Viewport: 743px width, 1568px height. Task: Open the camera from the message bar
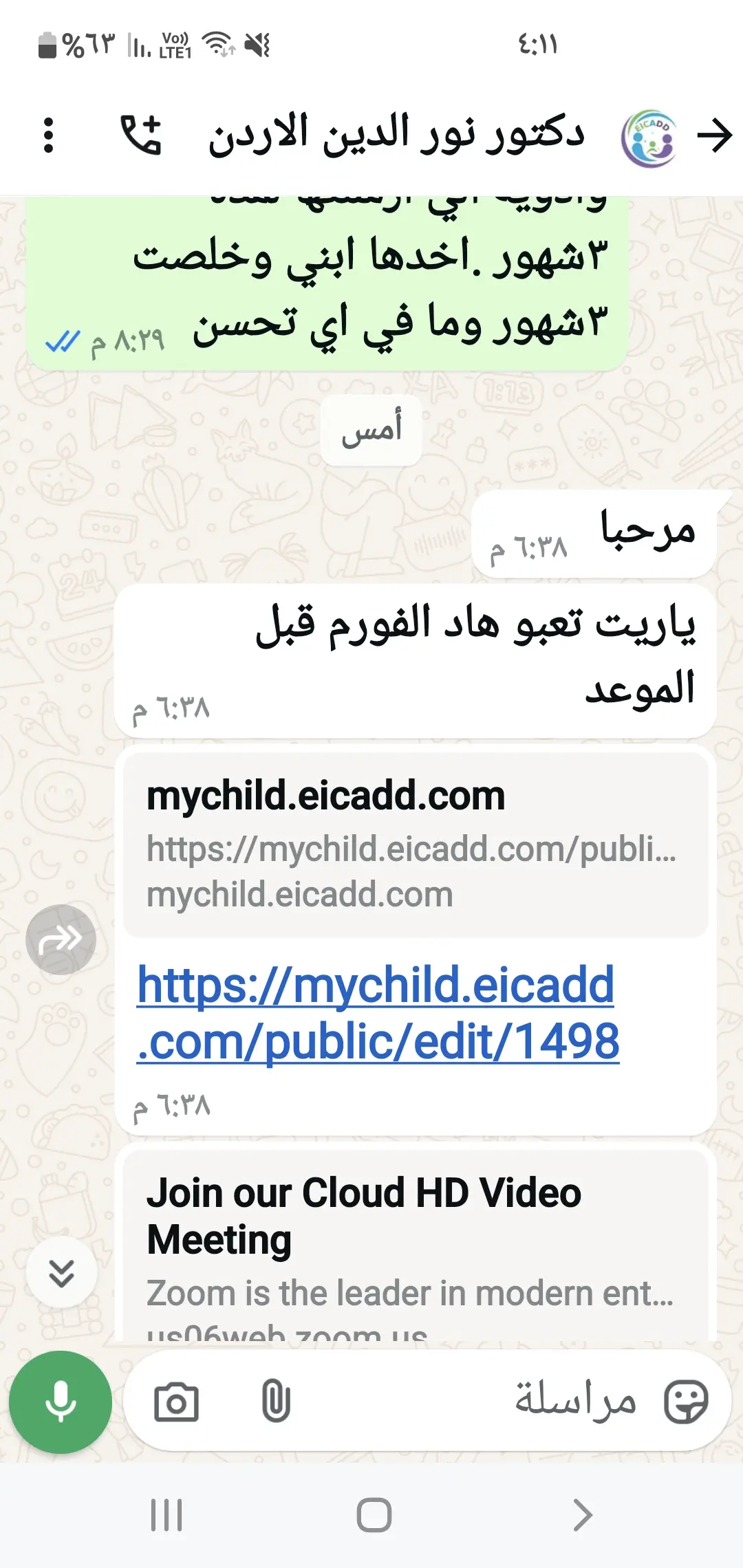click(x=176, y=1402)
